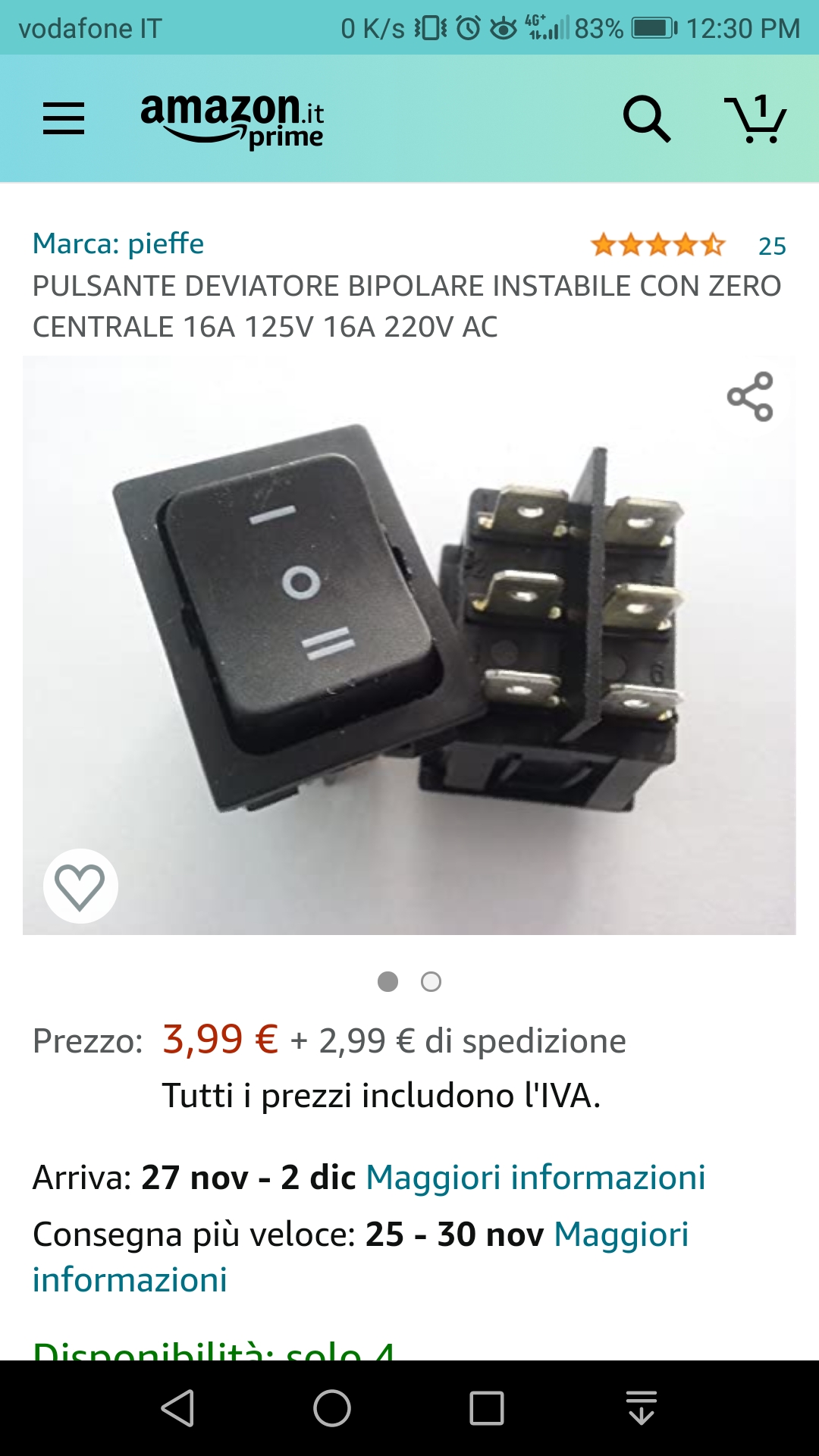Open the switch product photo
Viewport: 819px width, 1456px height.
409,645
